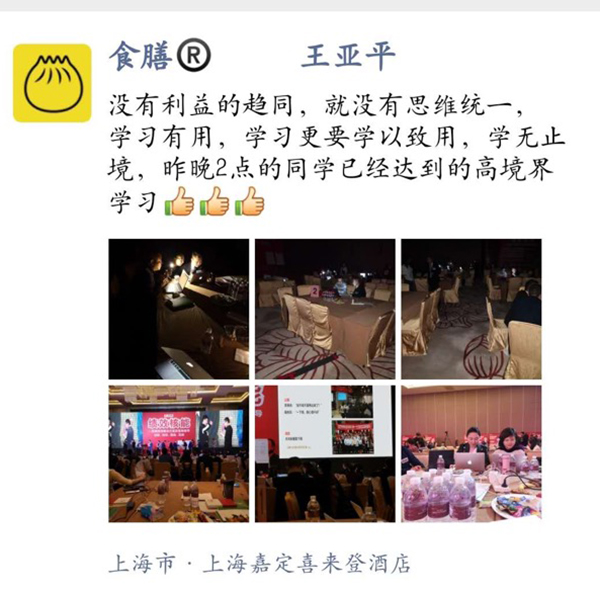Open photo of stage with big screens
Image resolution: width=600 pixels, height=592 pixels.
[178, 454]
